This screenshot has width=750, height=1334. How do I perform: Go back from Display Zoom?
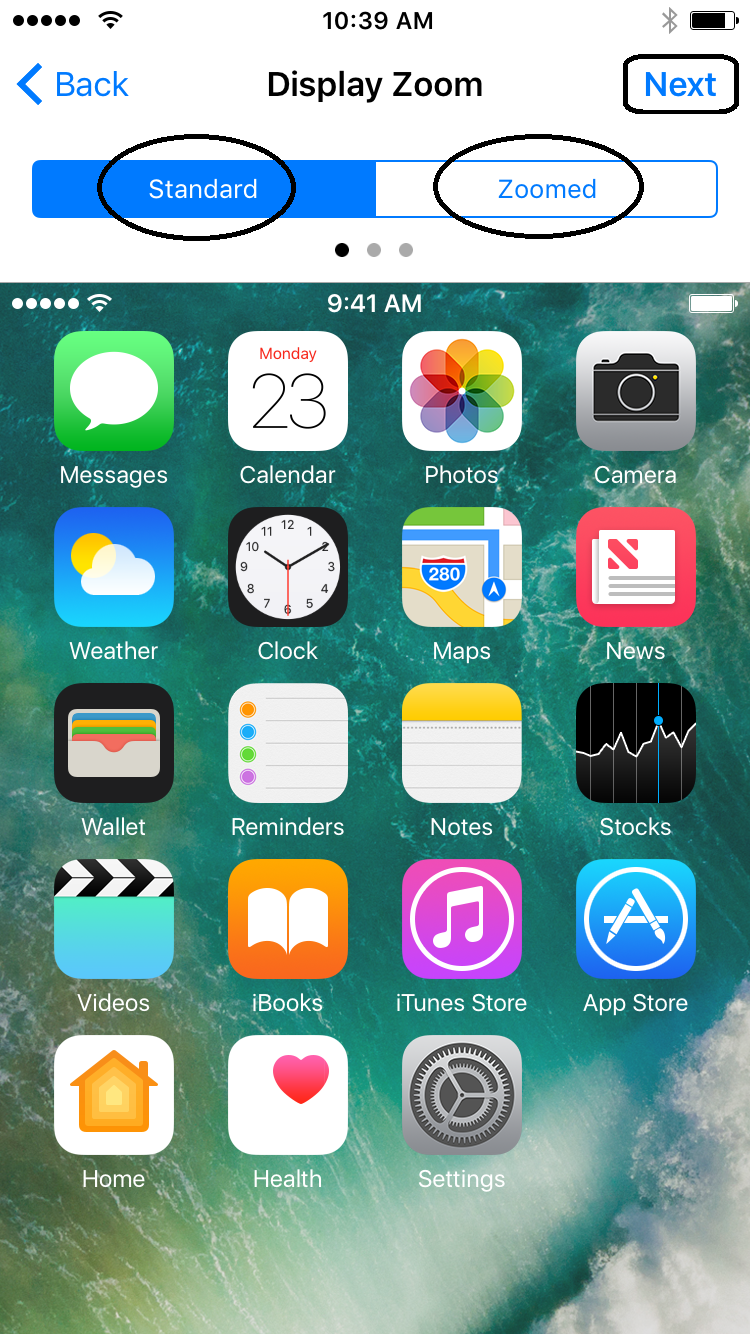pos(73,85)
